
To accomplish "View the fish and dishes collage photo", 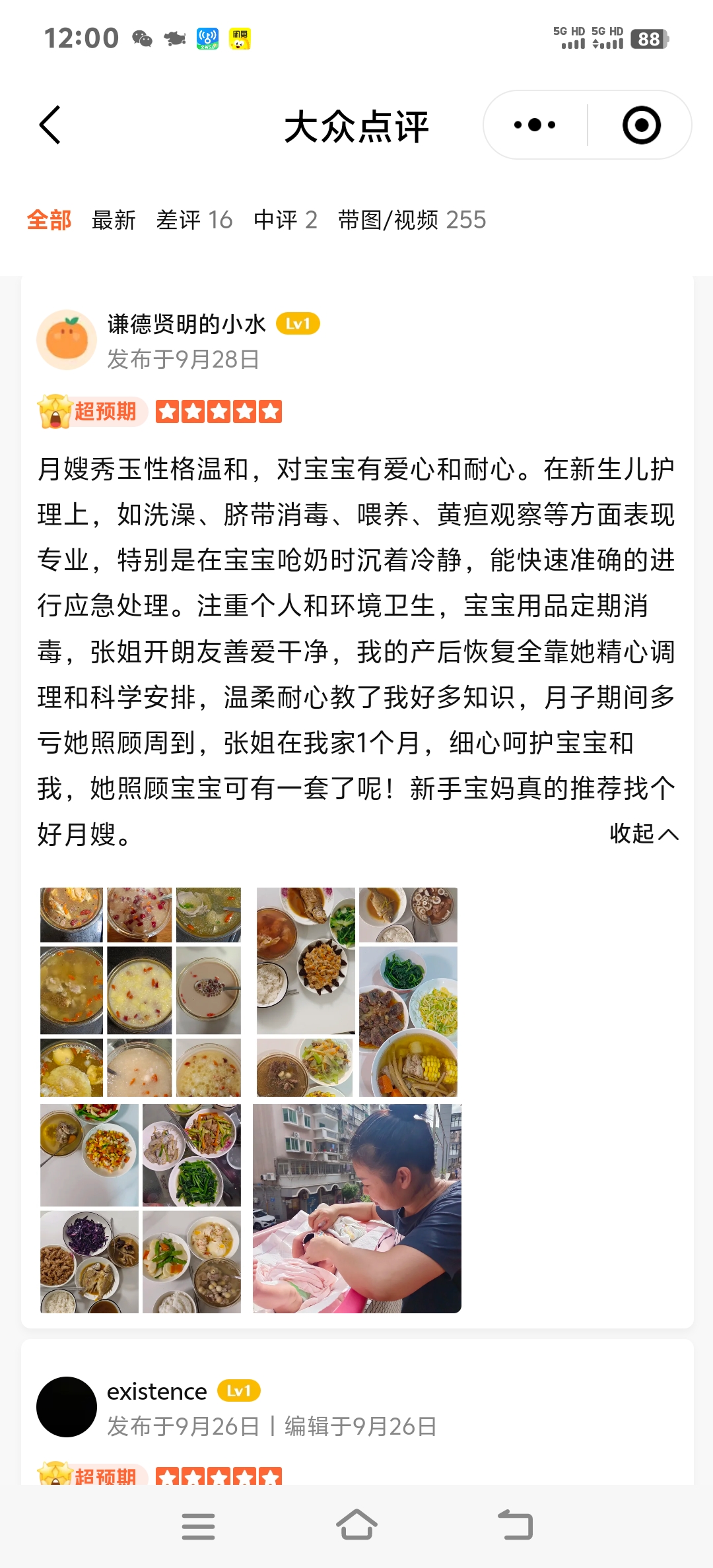I will (x=357, y=992).
